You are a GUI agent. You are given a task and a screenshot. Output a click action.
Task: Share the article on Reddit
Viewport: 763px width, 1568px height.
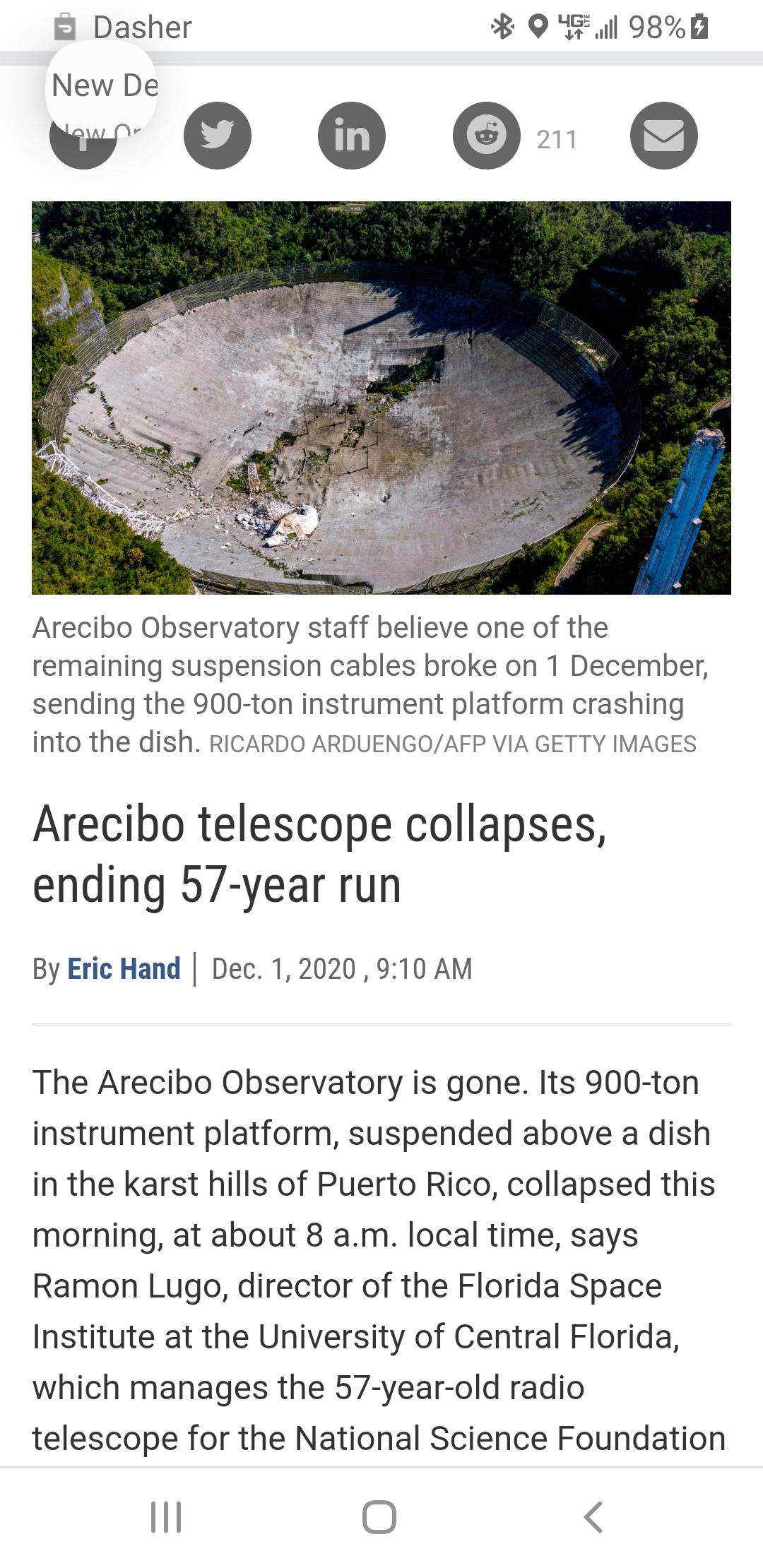487,136
